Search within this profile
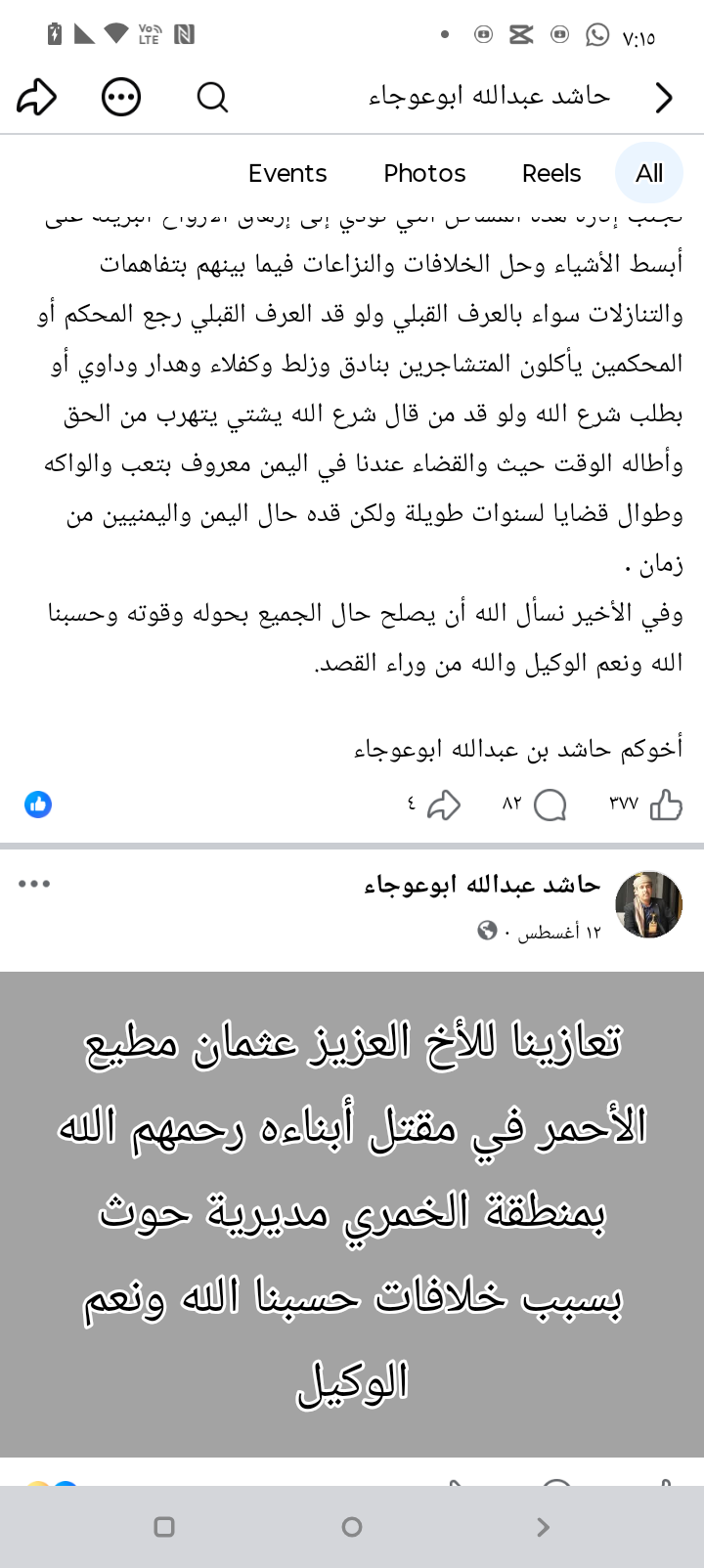Image resolution: width=704 pixels, height=1568 pixels. tap(212, 97)
